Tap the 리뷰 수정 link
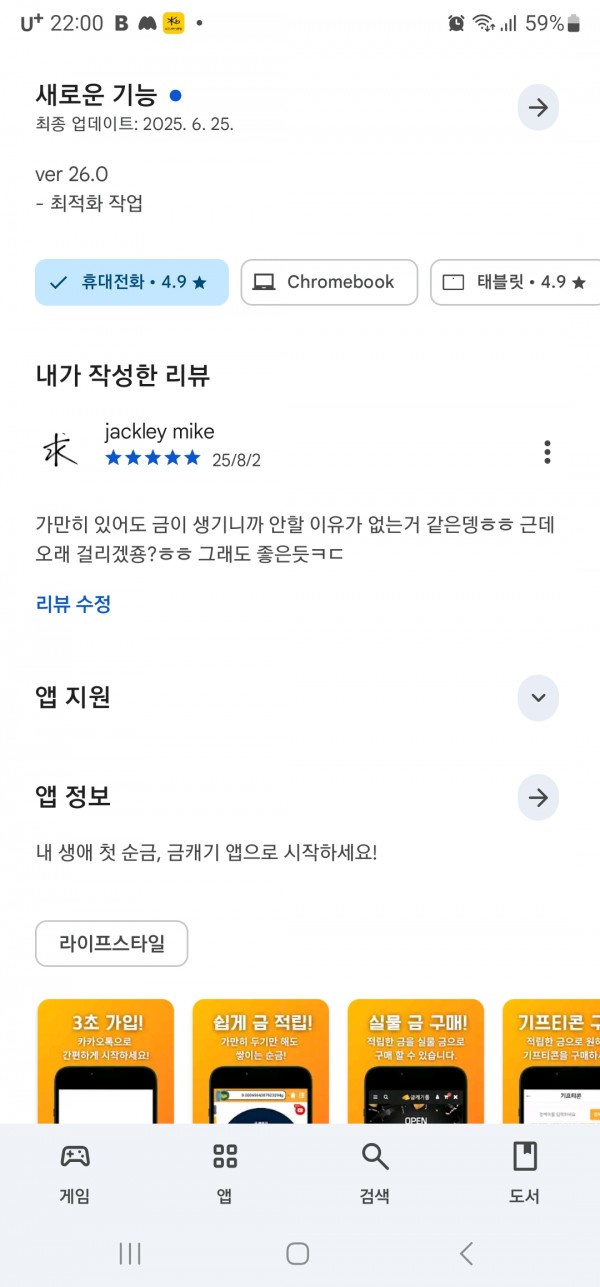 [73, 604]
